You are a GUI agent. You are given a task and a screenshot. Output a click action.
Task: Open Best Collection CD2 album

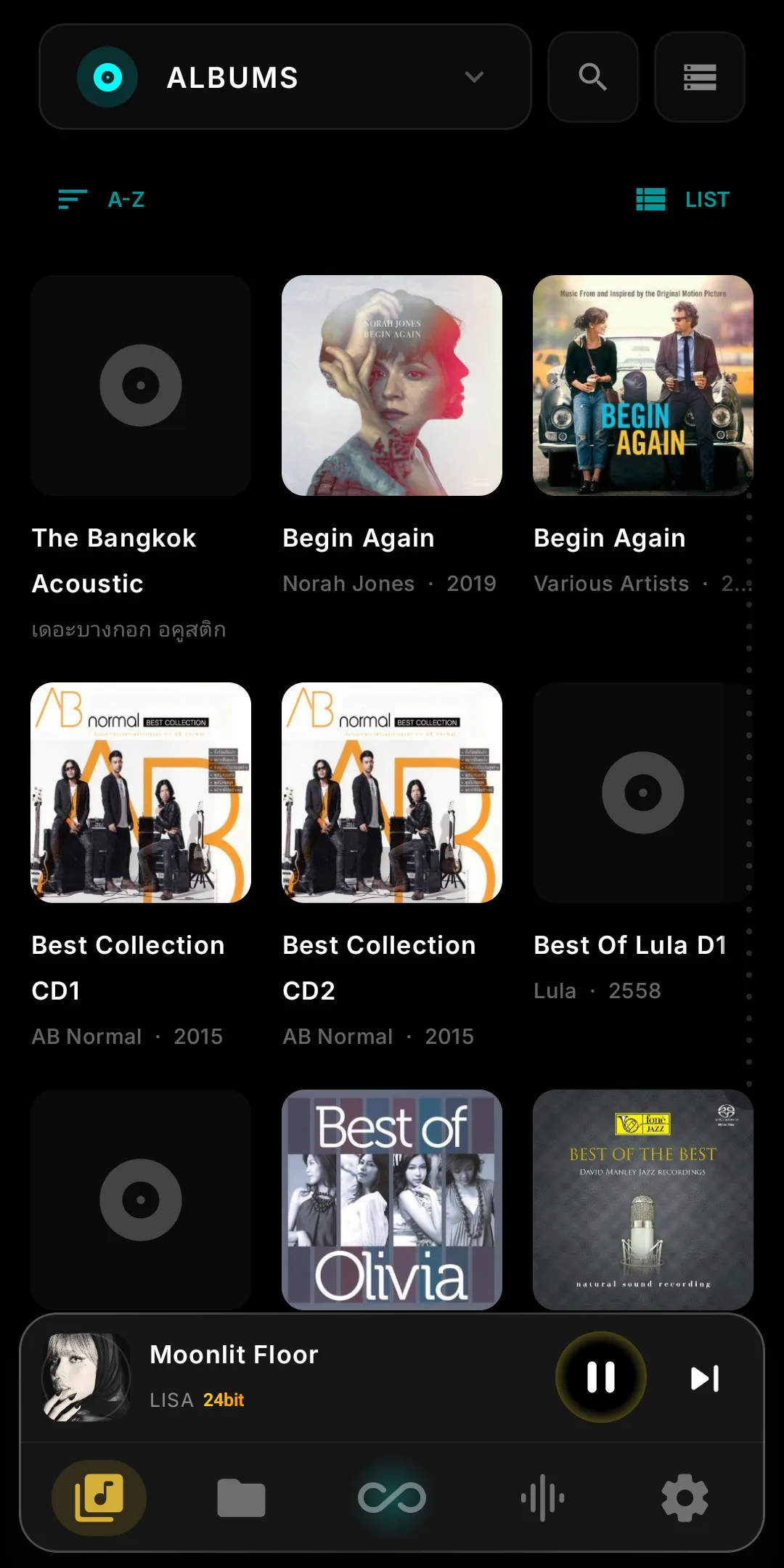coord(392,793)
